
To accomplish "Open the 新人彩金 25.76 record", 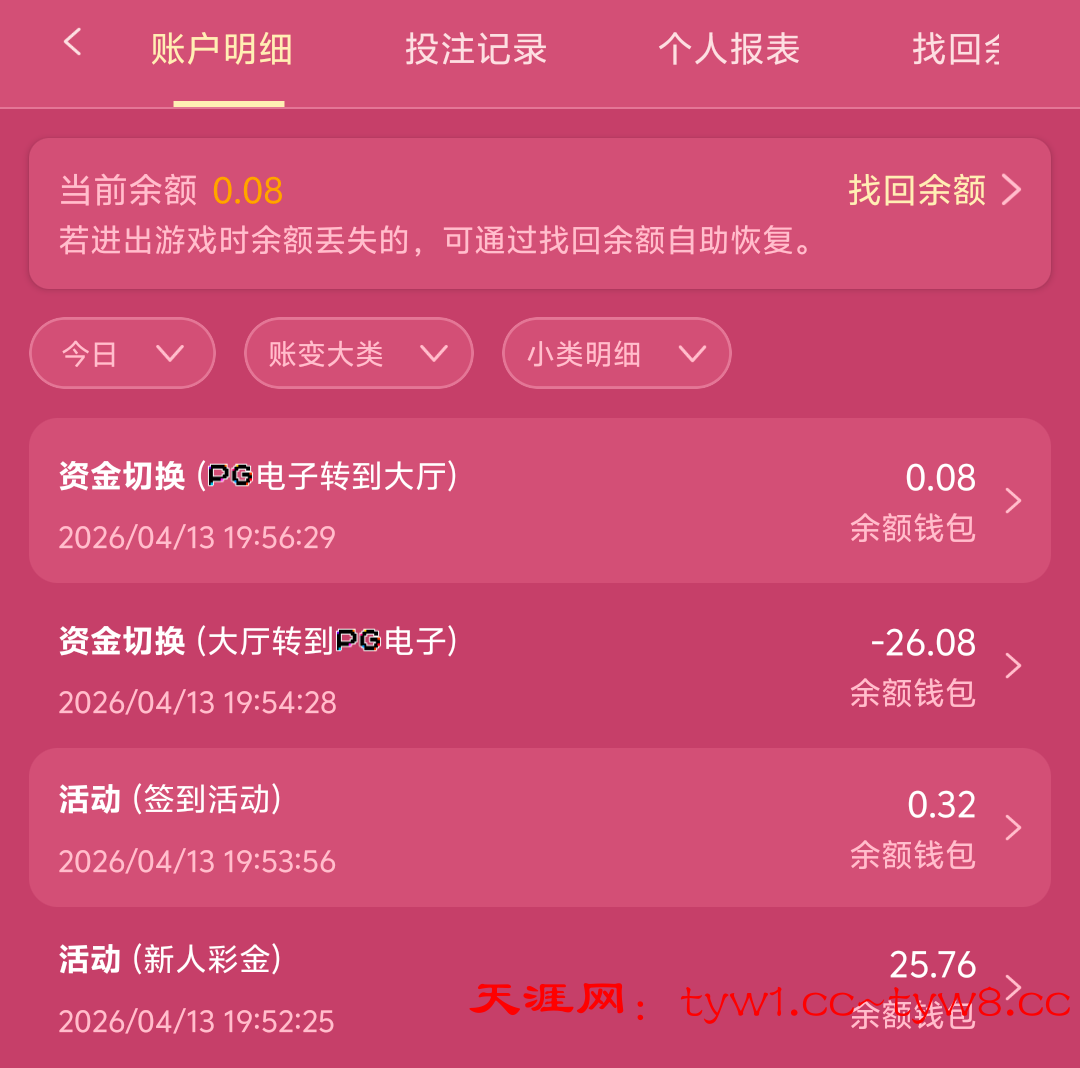I will click(540, 988).
